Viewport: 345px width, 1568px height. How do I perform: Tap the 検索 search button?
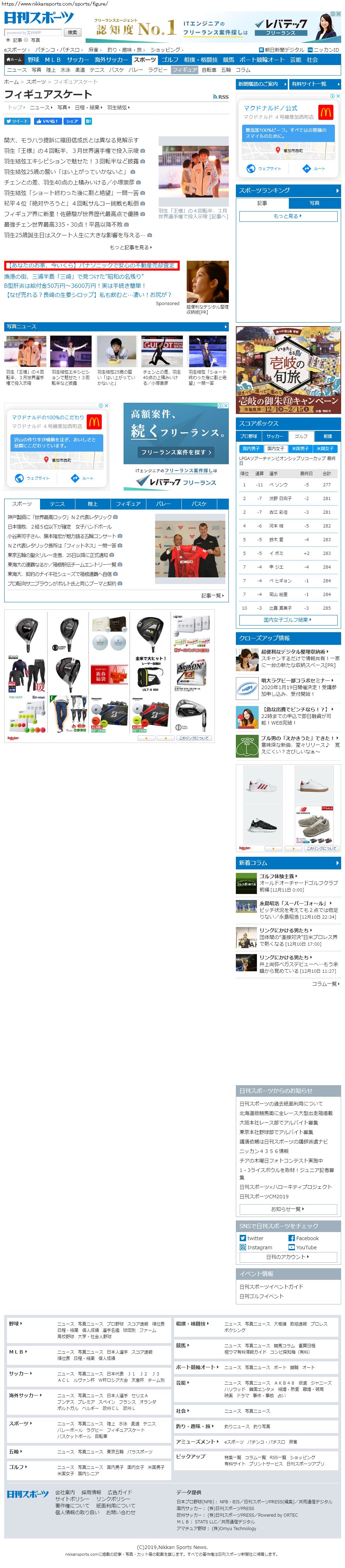(72, 32)
